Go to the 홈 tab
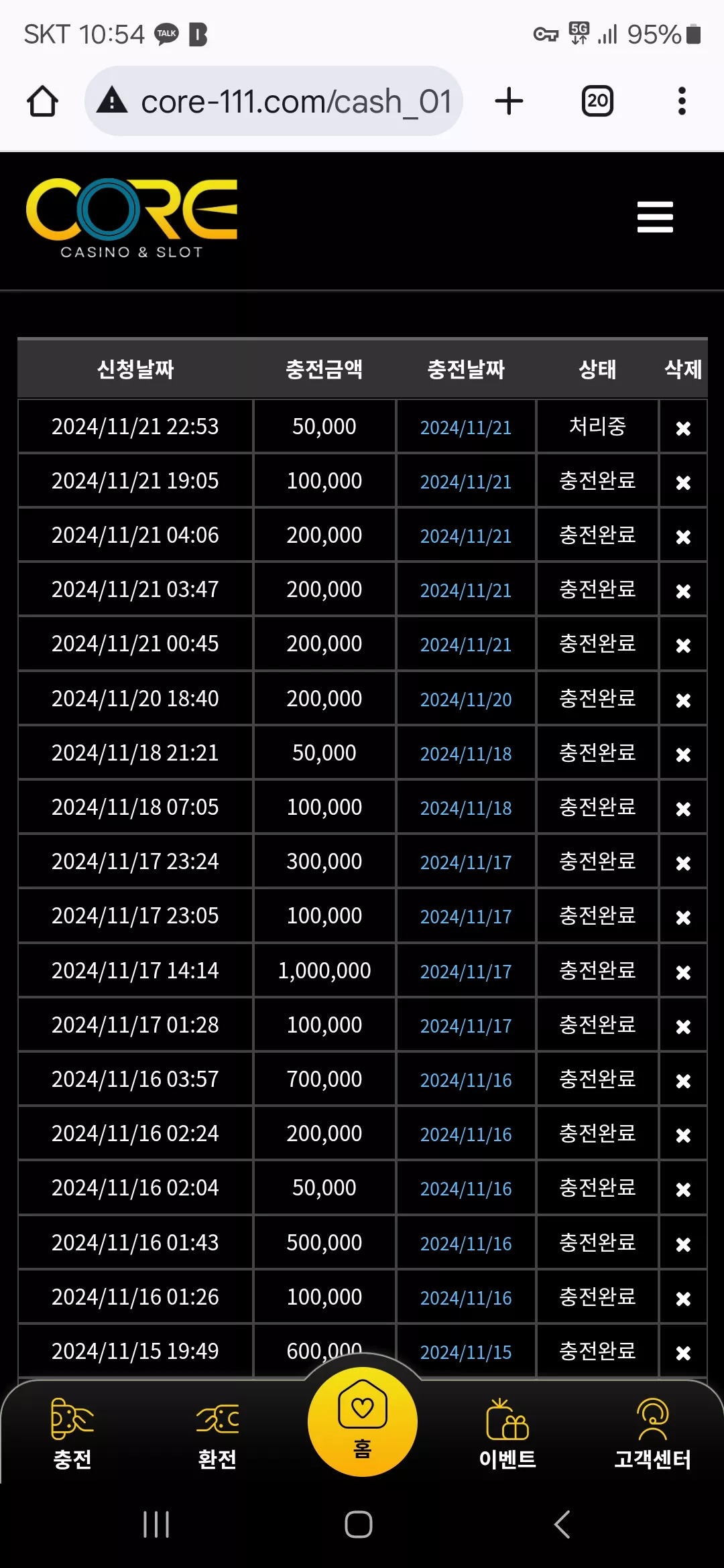 (x=362, y=1422)
